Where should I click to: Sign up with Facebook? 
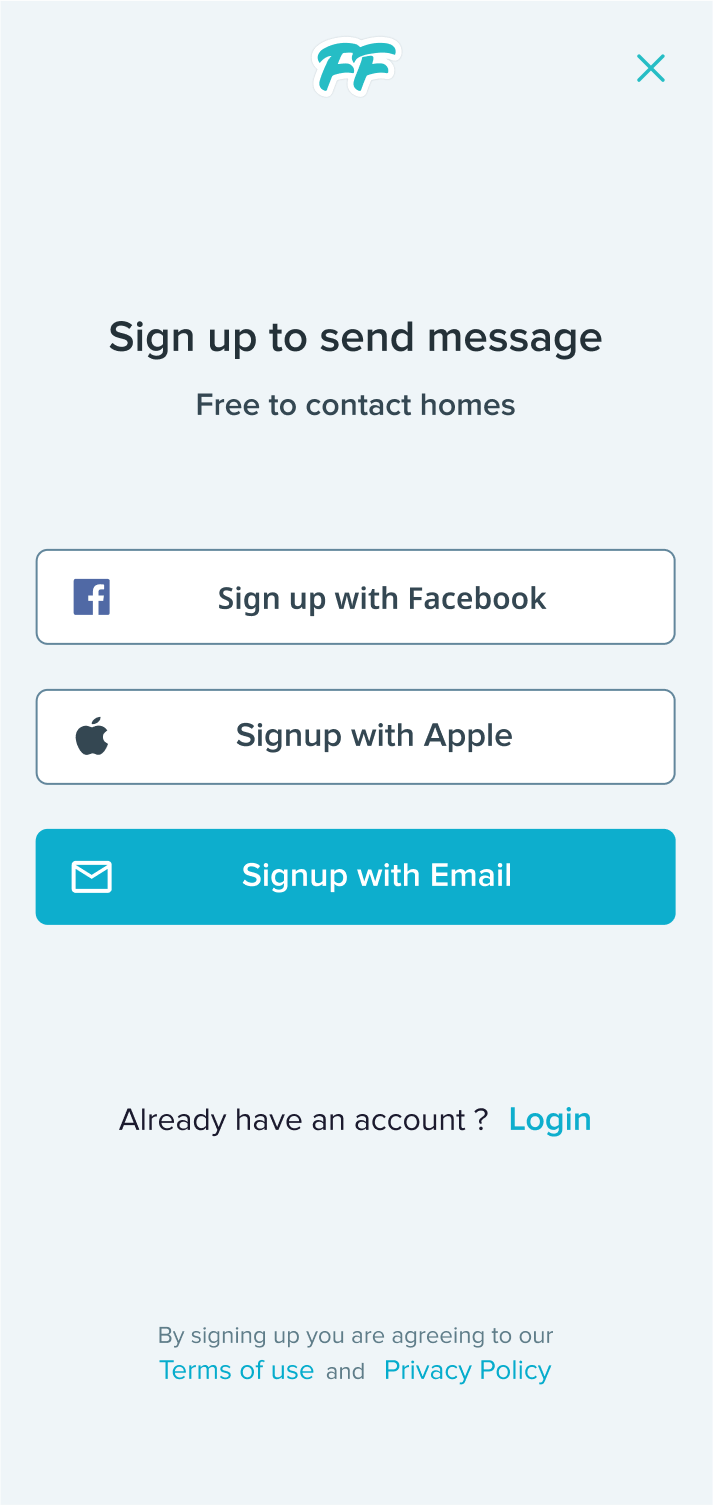click(356, 597)
